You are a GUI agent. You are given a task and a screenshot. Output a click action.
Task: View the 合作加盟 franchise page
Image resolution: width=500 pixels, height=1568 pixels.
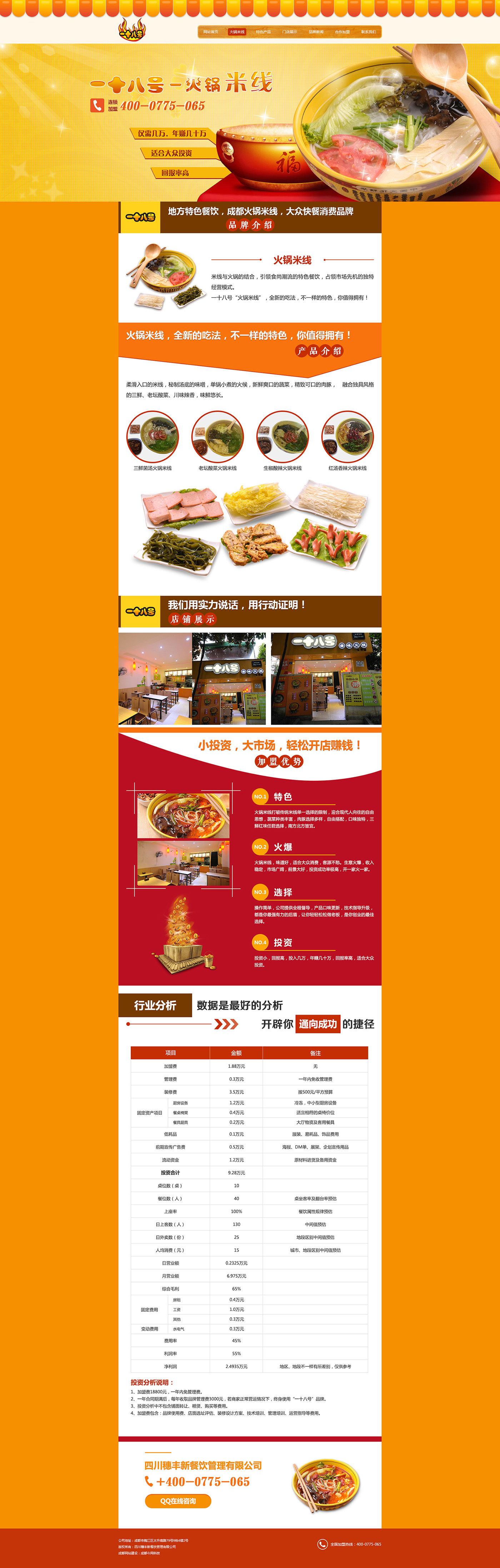[x=342, y=32]
